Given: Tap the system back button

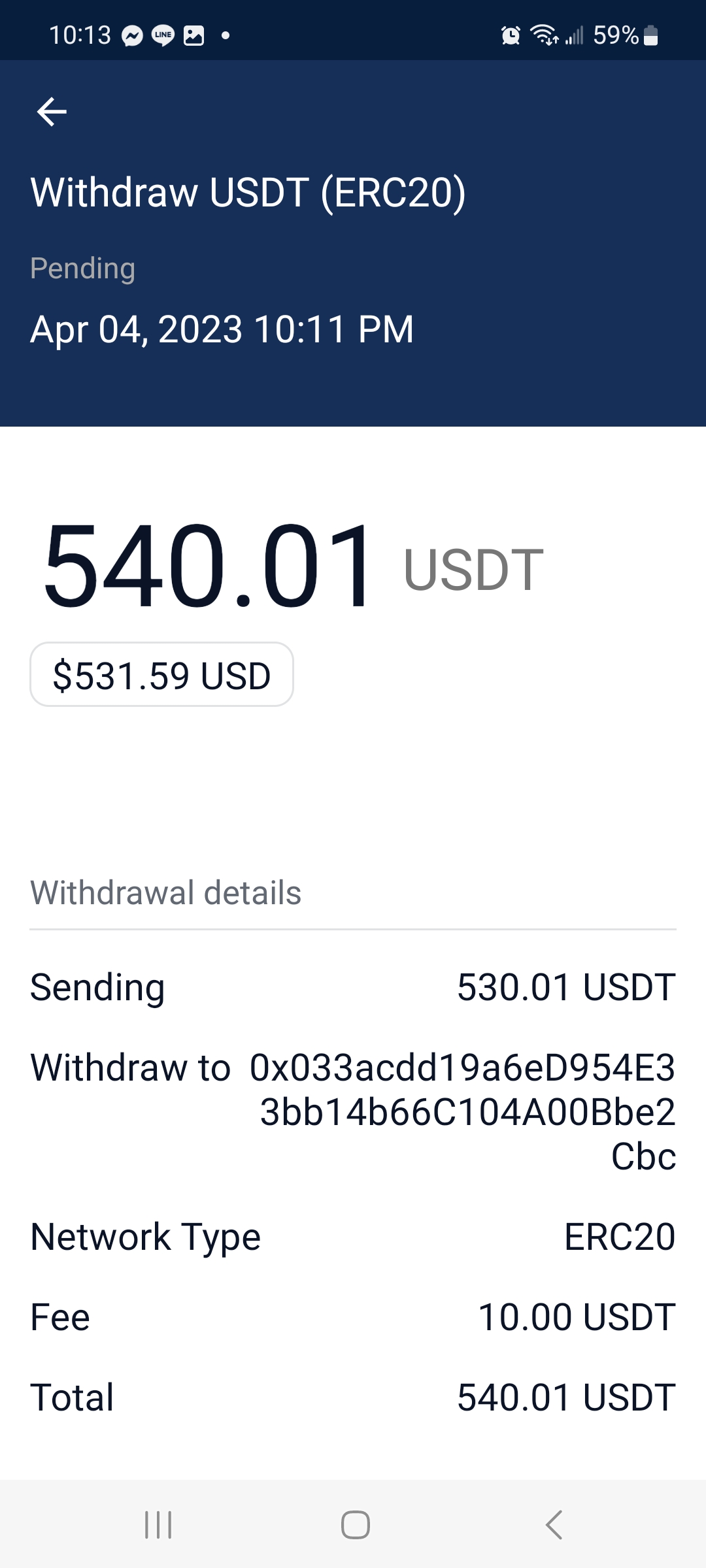Looking at the screenshot, I should 553,1525.
